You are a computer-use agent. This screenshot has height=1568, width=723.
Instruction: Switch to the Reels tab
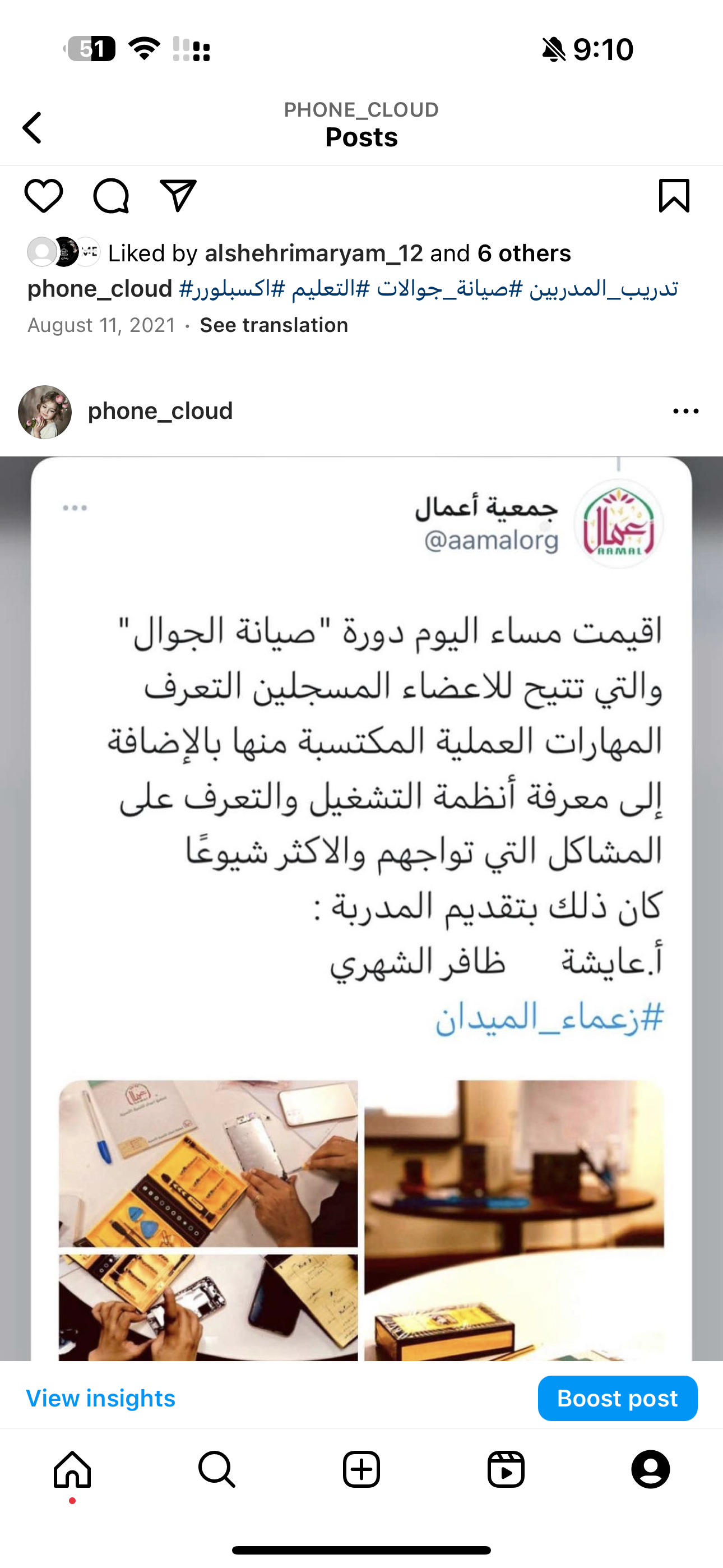[506, 1469]
